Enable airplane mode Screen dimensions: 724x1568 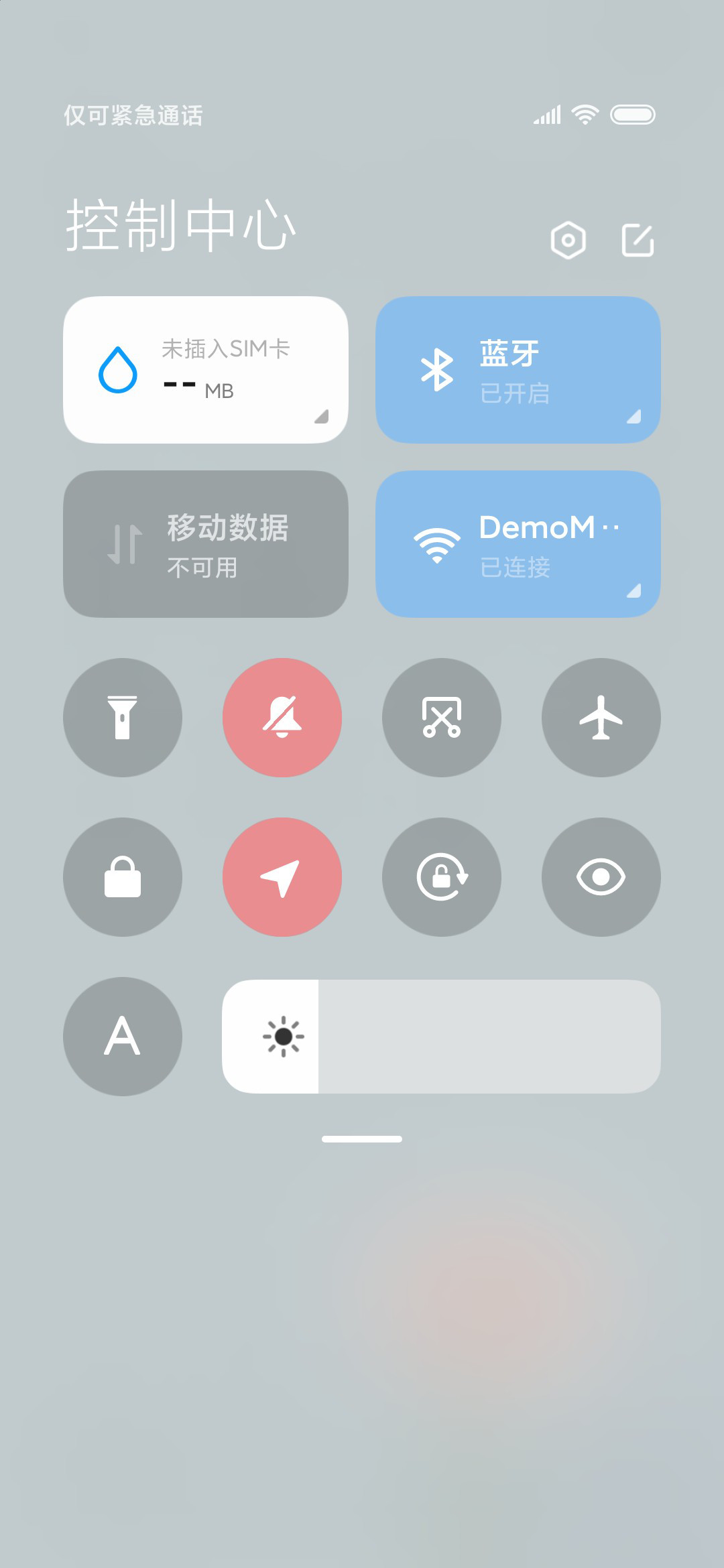pyautogui.click(x=601, y=718)
